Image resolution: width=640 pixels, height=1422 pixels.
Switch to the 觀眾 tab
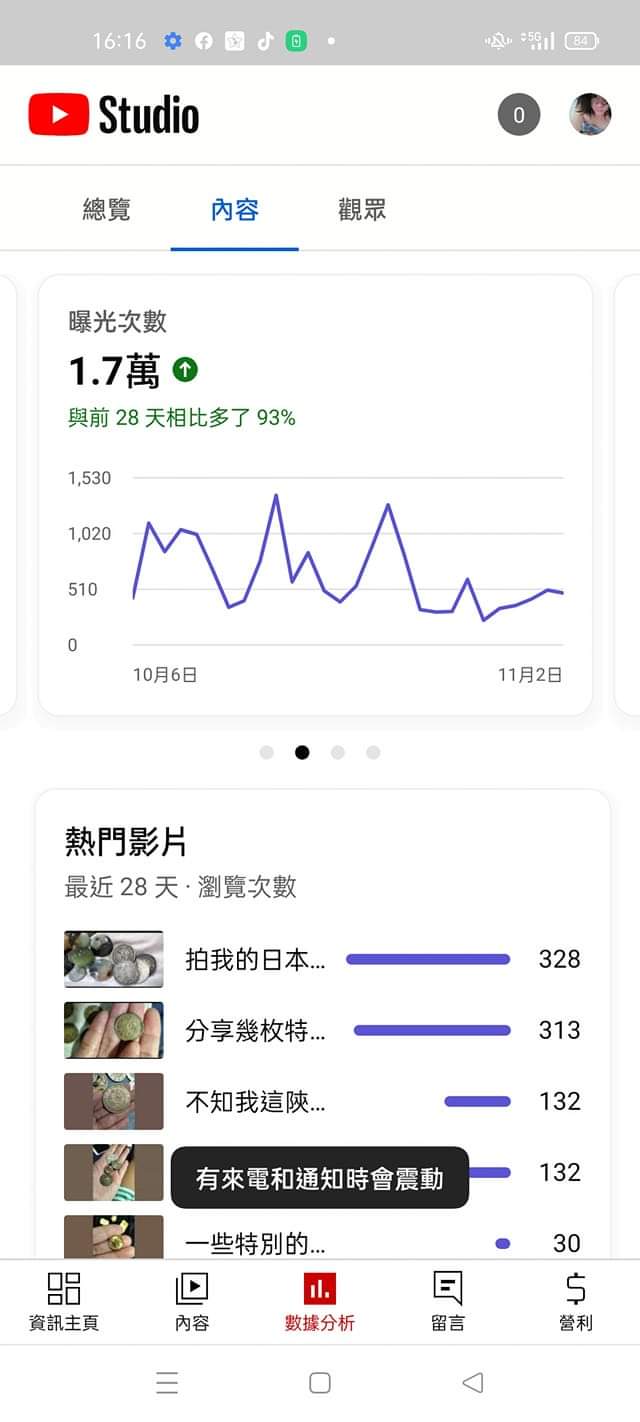pyautogui.click(x=362, y=210)
